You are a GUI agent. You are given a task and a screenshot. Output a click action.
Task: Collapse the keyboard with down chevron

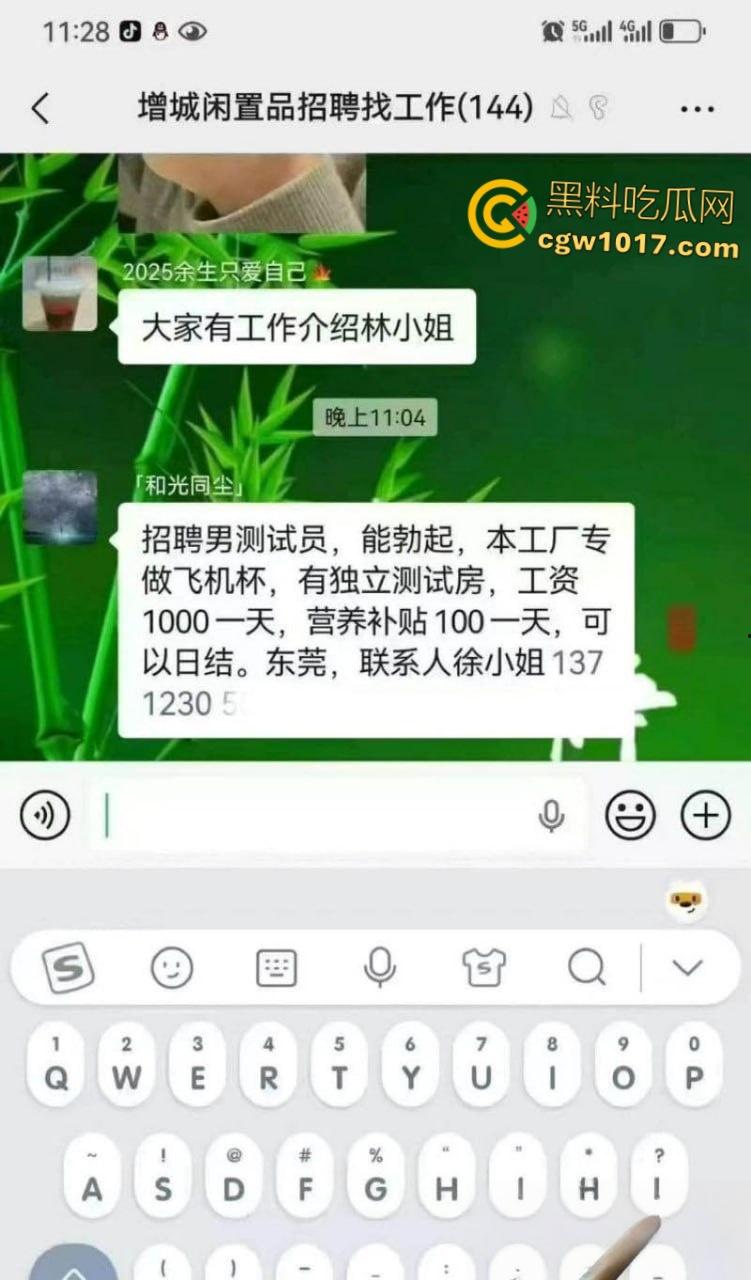[x=688, y=967]
